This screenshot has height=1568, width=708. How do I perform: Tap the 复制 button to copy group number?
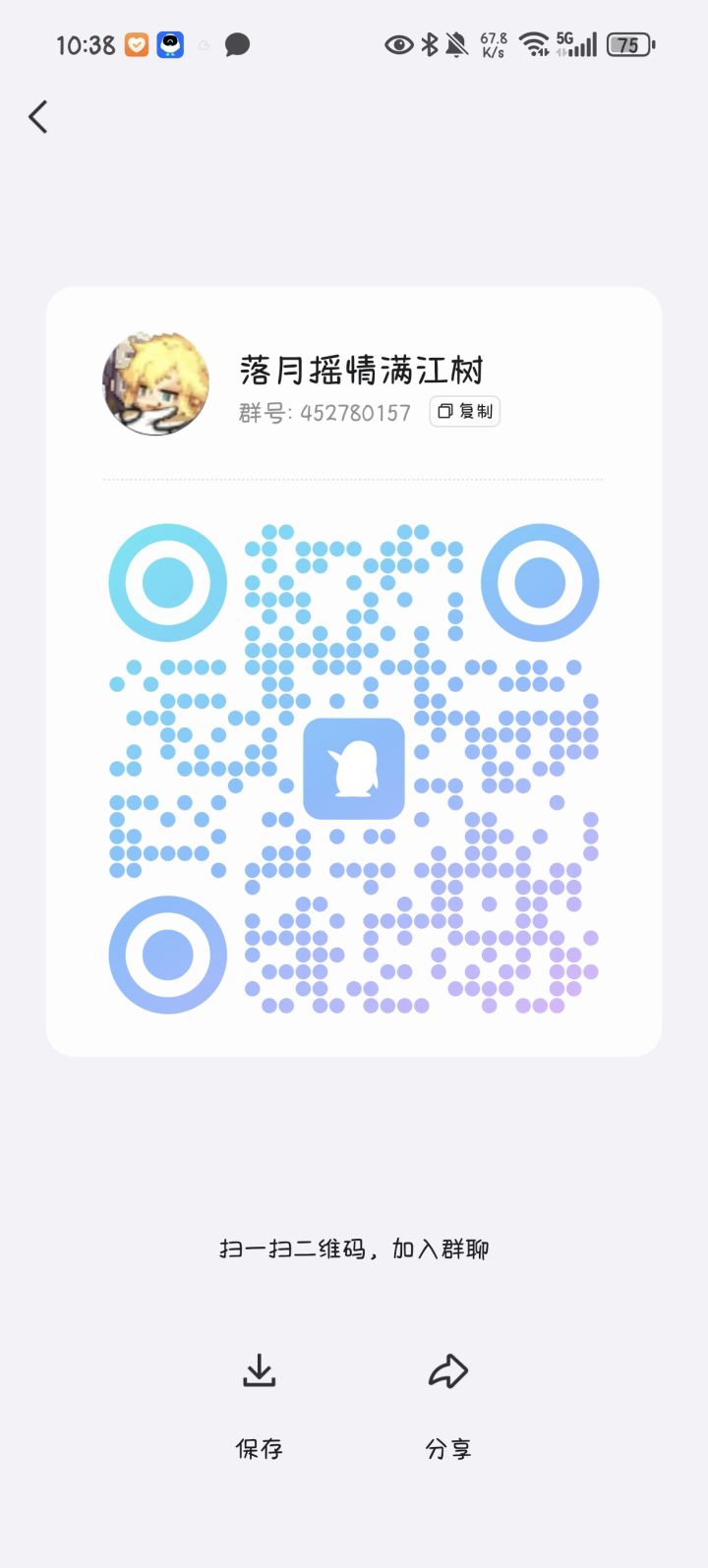pyautogui.click(x=463, y=412)
